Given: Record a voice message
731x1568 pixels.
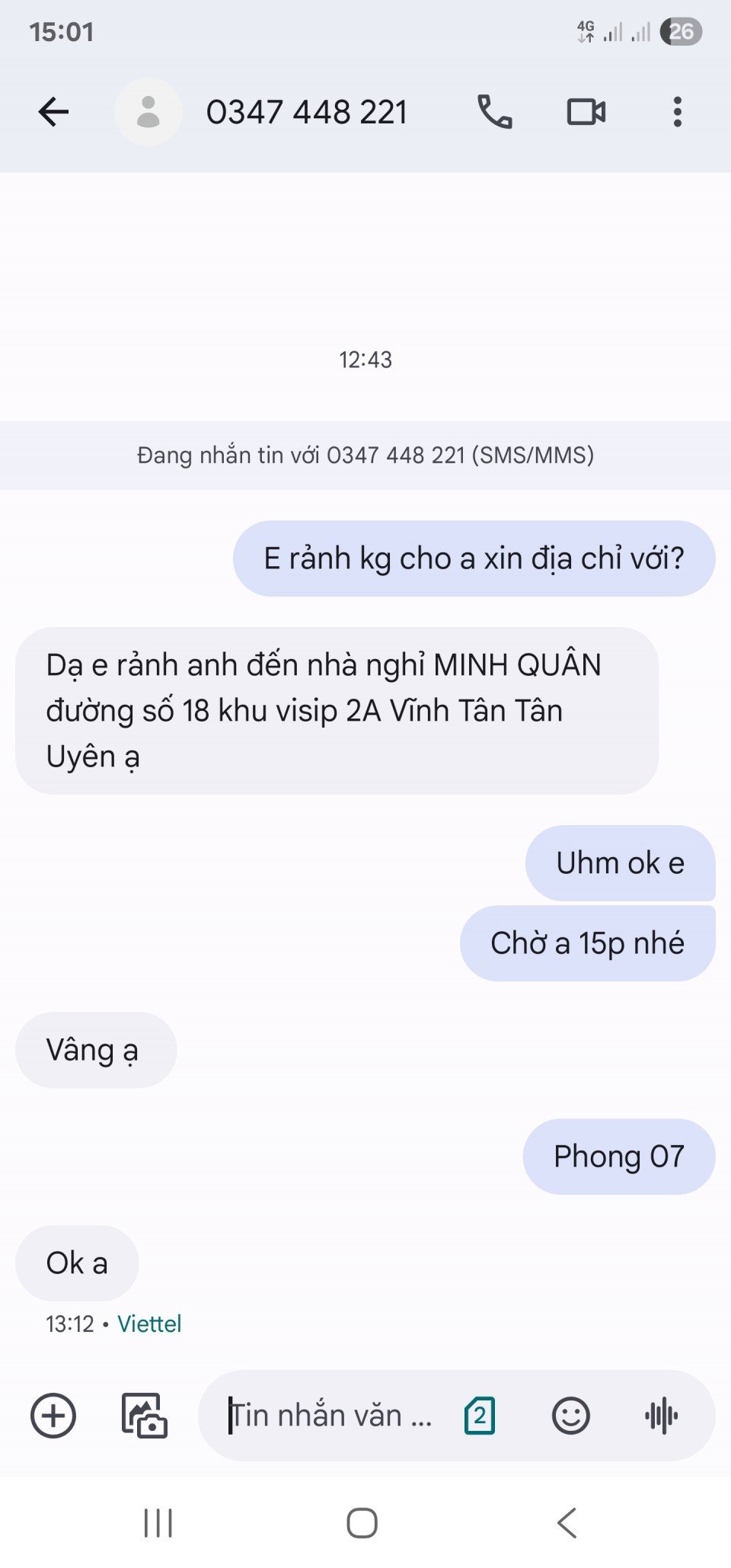Looking at the screenshot, I should pyautogui.click(x=661, y=1416).
